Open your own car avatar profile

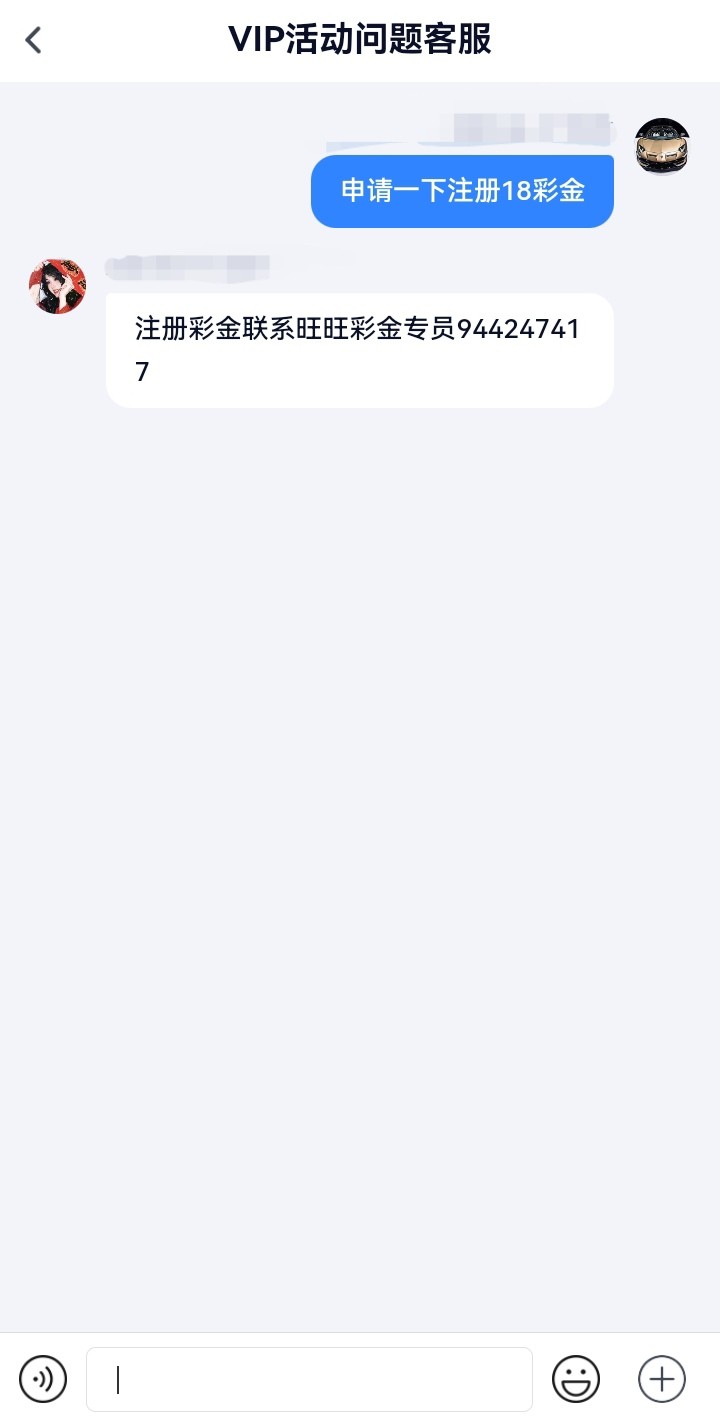[663, 146]
